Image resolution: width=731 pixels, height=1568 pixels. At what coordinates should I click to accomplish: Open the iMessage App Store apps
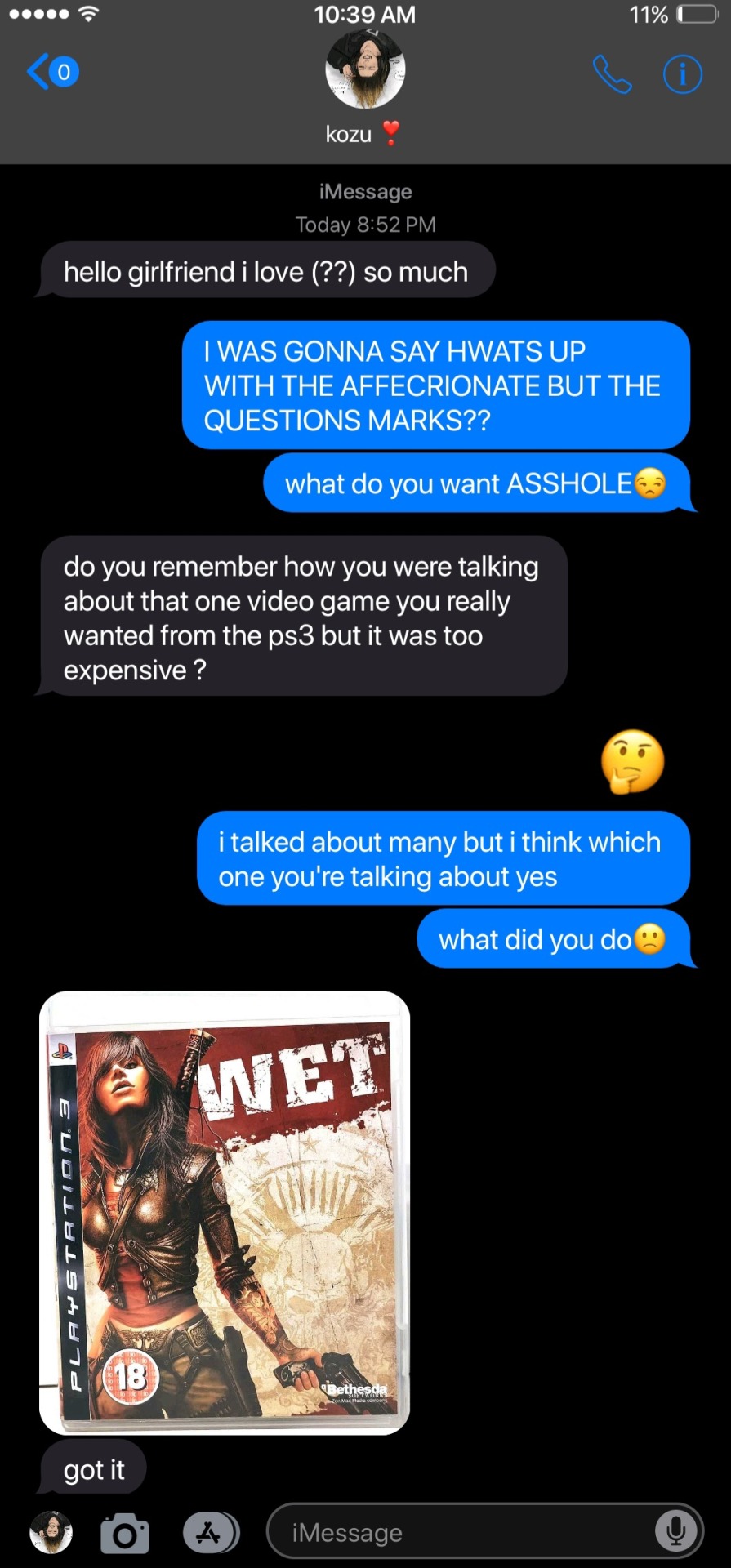[211, 1532]
